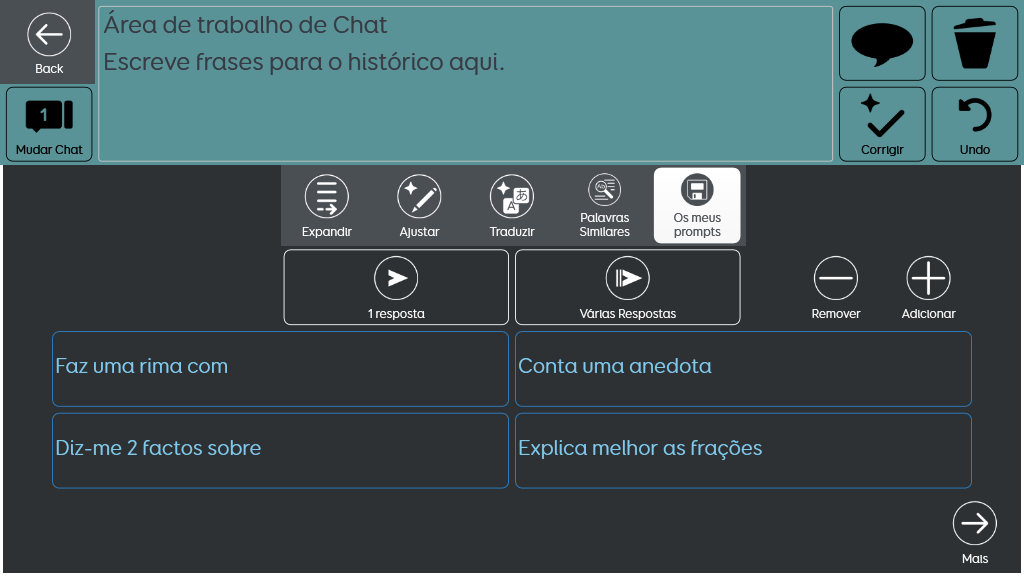The image size is (1024, 576).
Task: Choose Várias Respostas
Action: (x=627, y=287)
